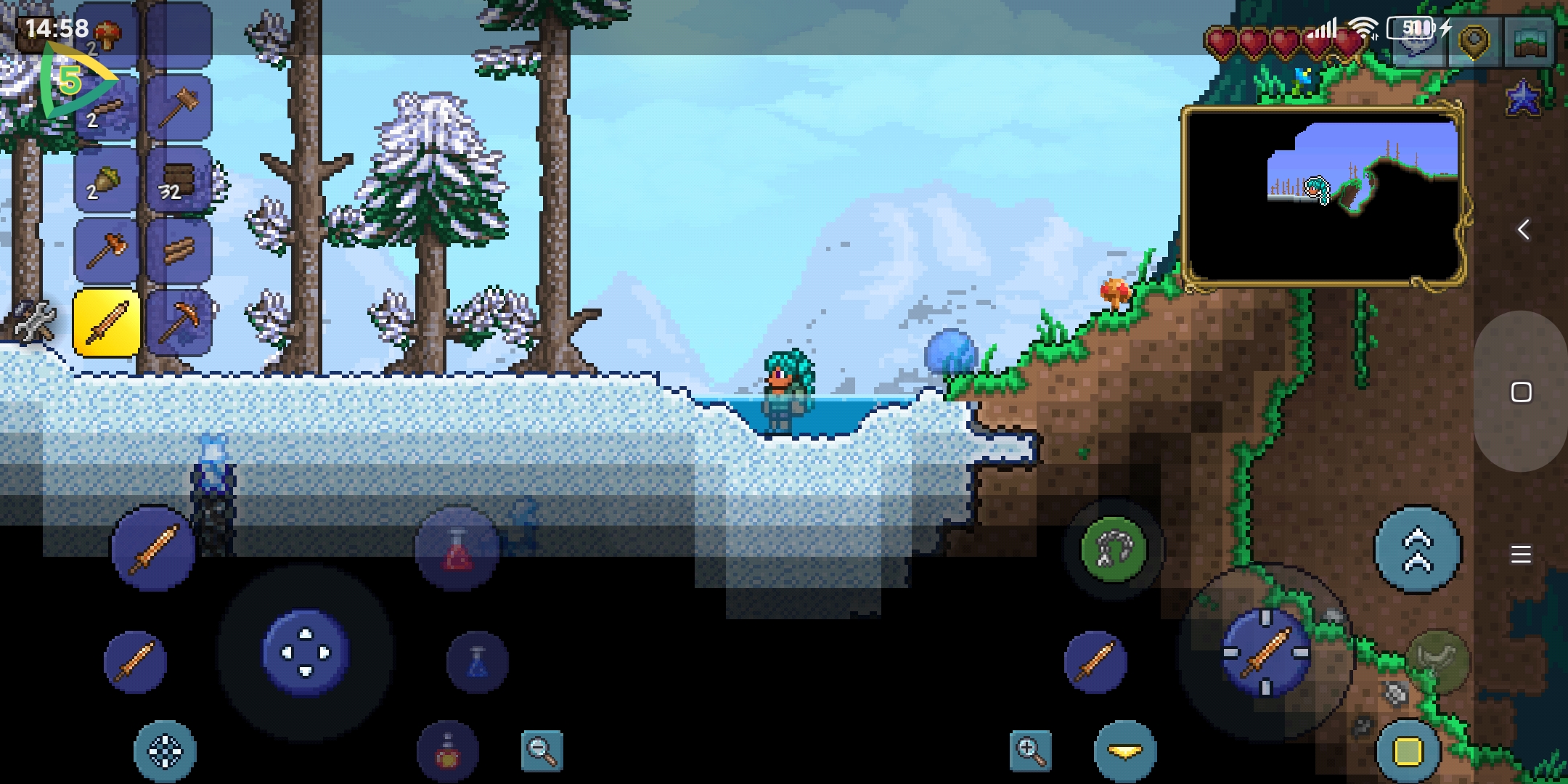This screenshot has height=784, width=1568.
Task: Open the map pin button
Action: [1474, 42]
